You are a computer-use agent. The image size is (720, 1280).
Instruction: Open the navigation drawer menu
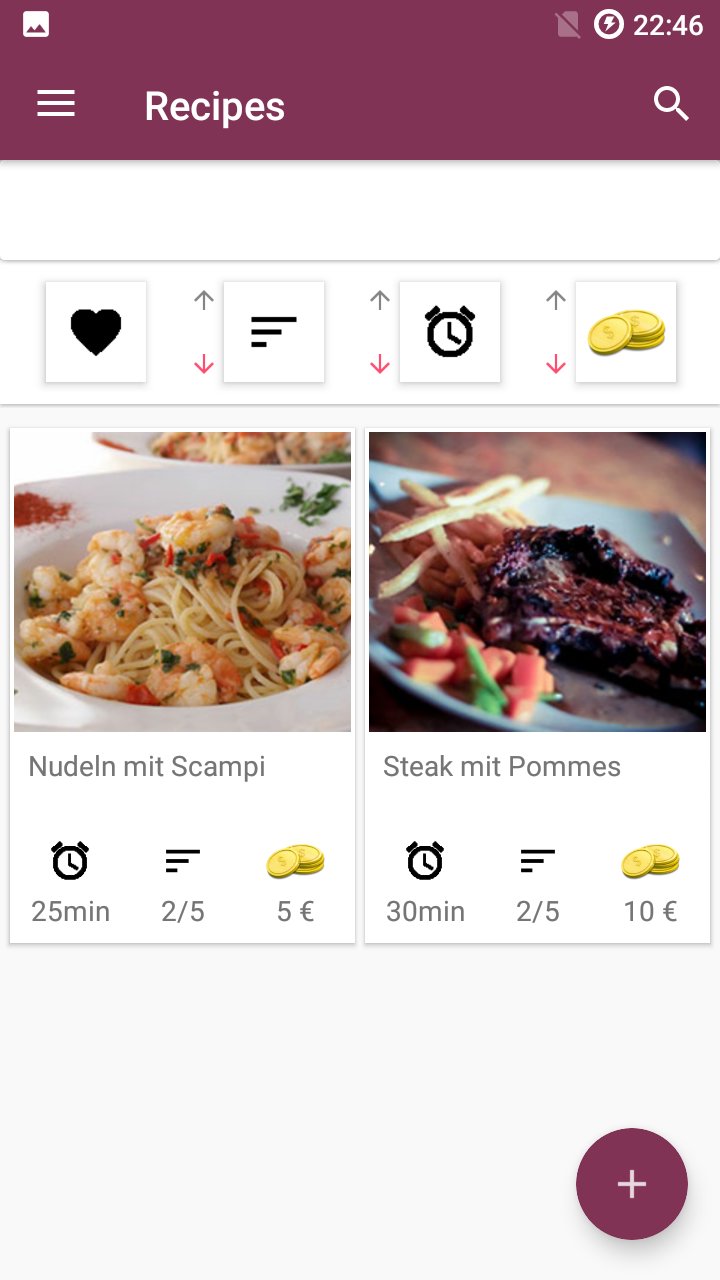pos(56,104)
